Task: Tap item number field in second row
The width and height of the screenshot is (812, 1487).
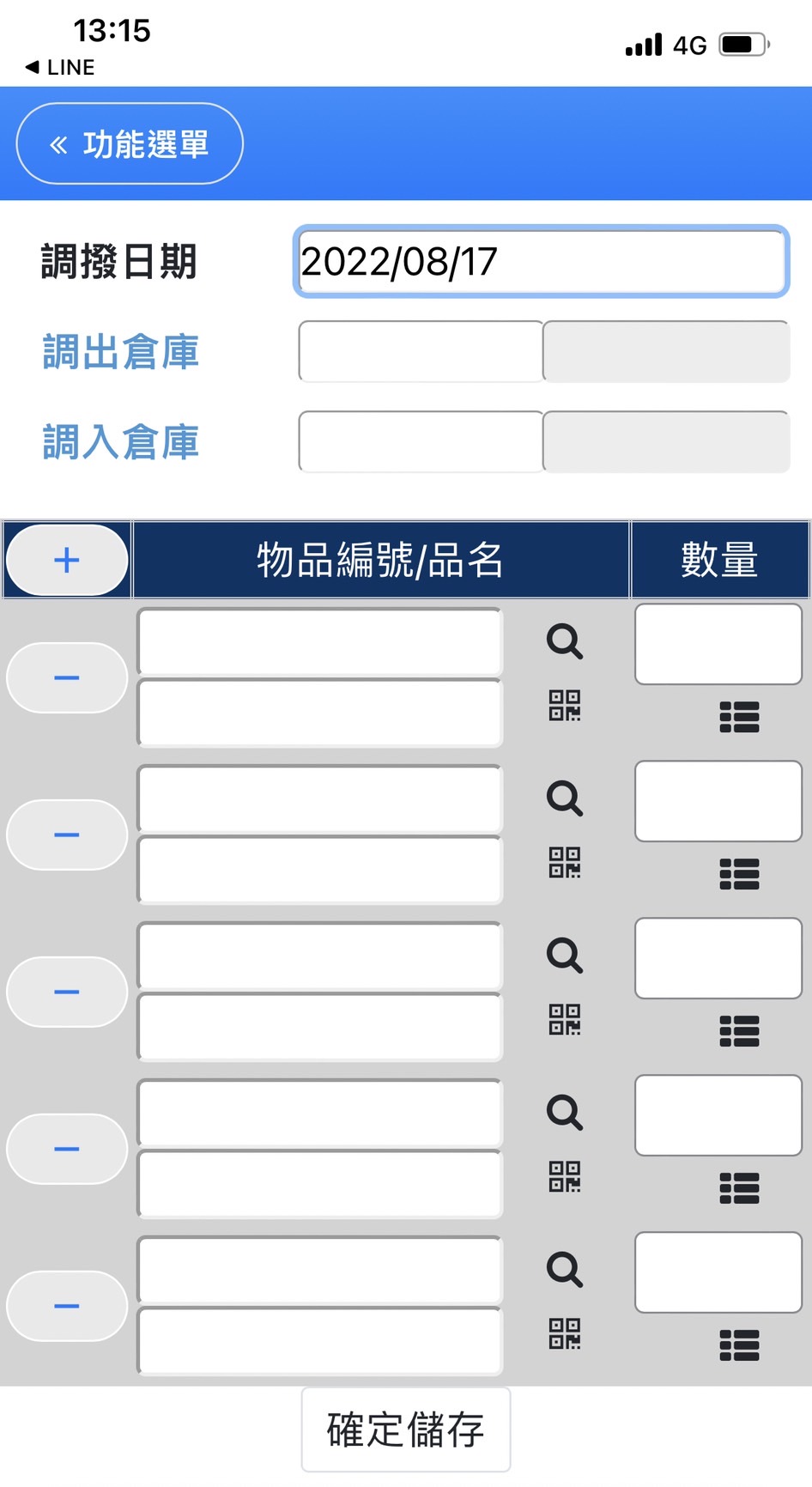Action: [319, 799]
